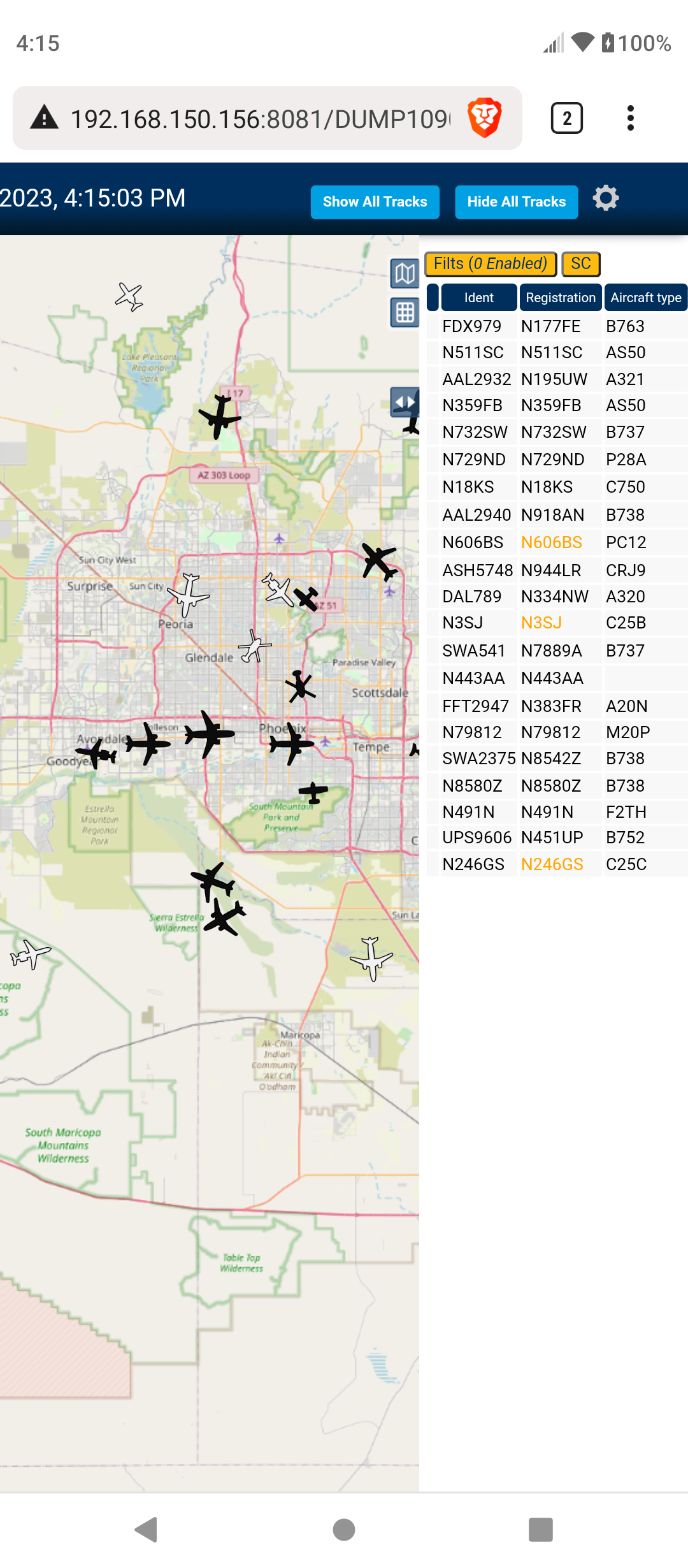
Task: Select the AAL2932 aircraft row
Action: 557,379
